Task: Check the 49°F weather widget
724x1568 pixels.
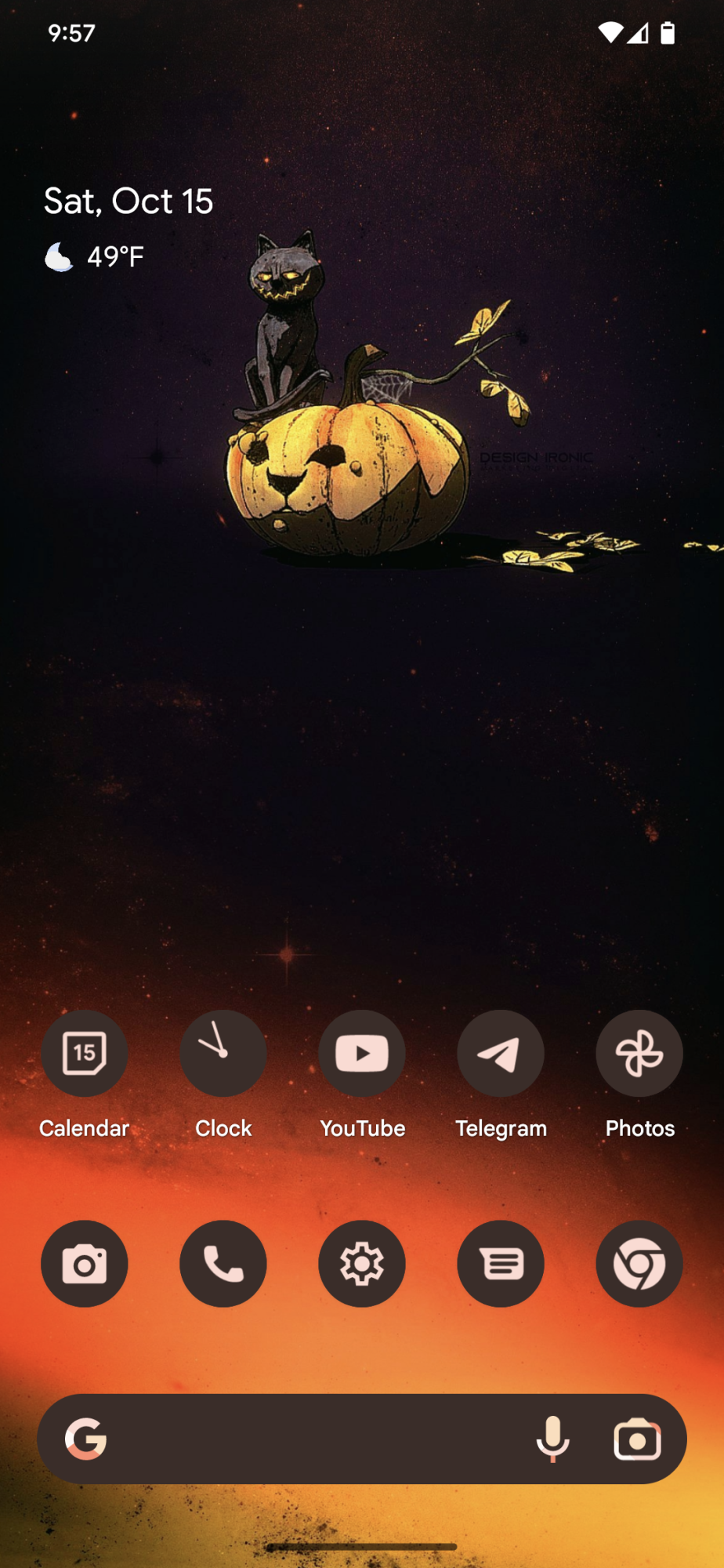Action: [x=96, y=256]
